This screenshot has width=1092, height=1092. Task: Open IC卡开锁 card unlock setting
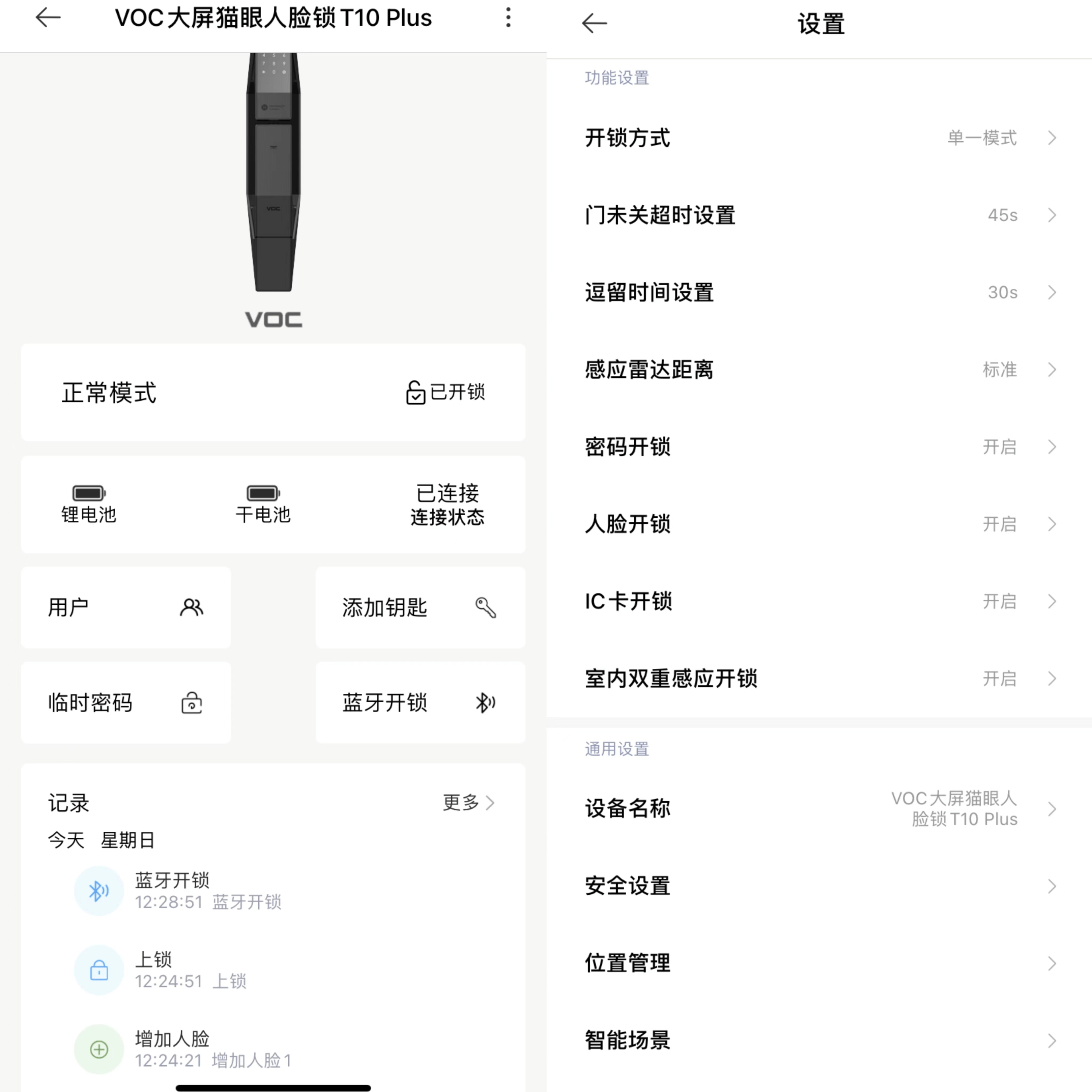pyautogui.click(x=820, y=601)
